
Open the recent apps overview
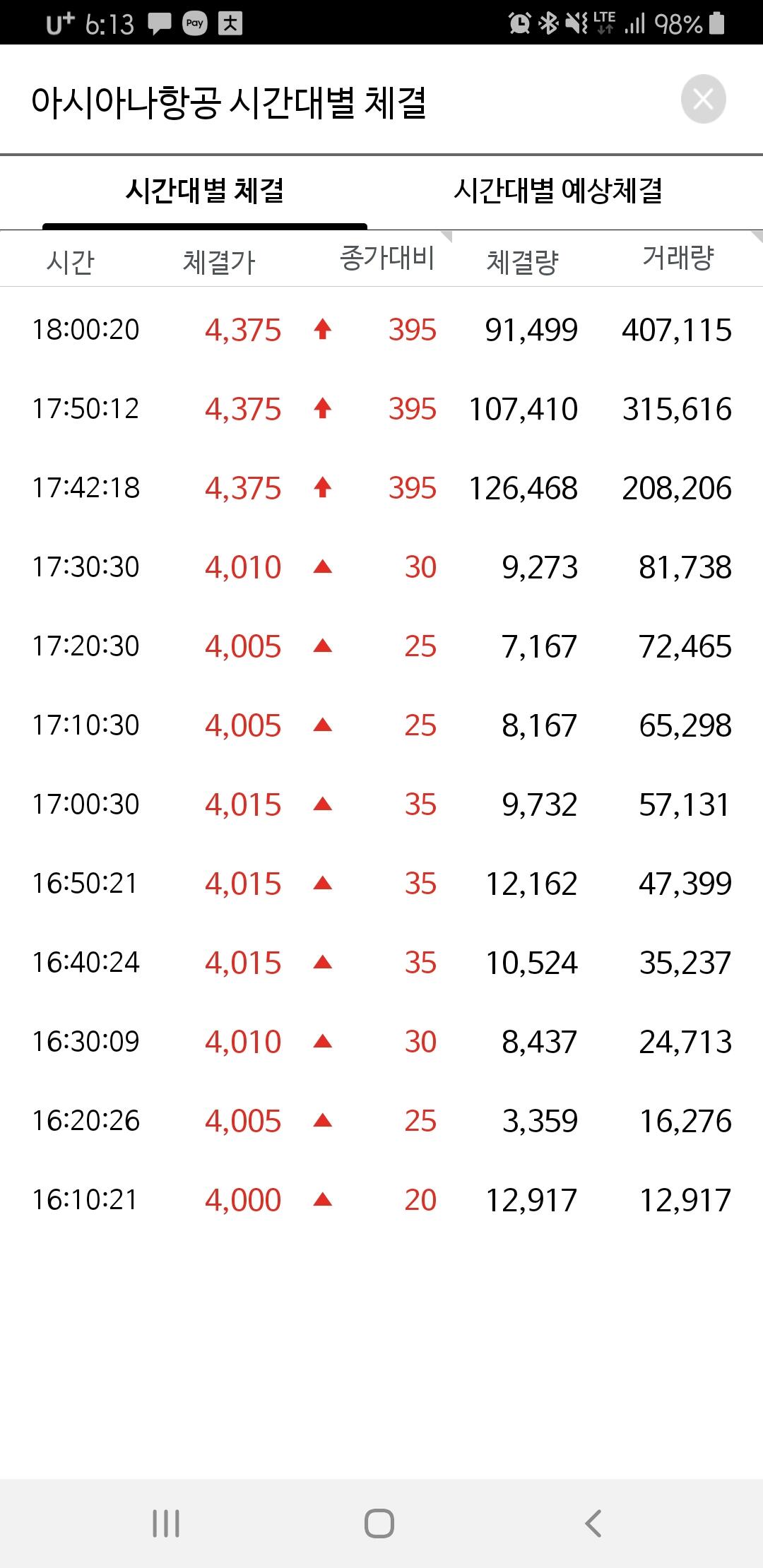tap(166, 1524)
